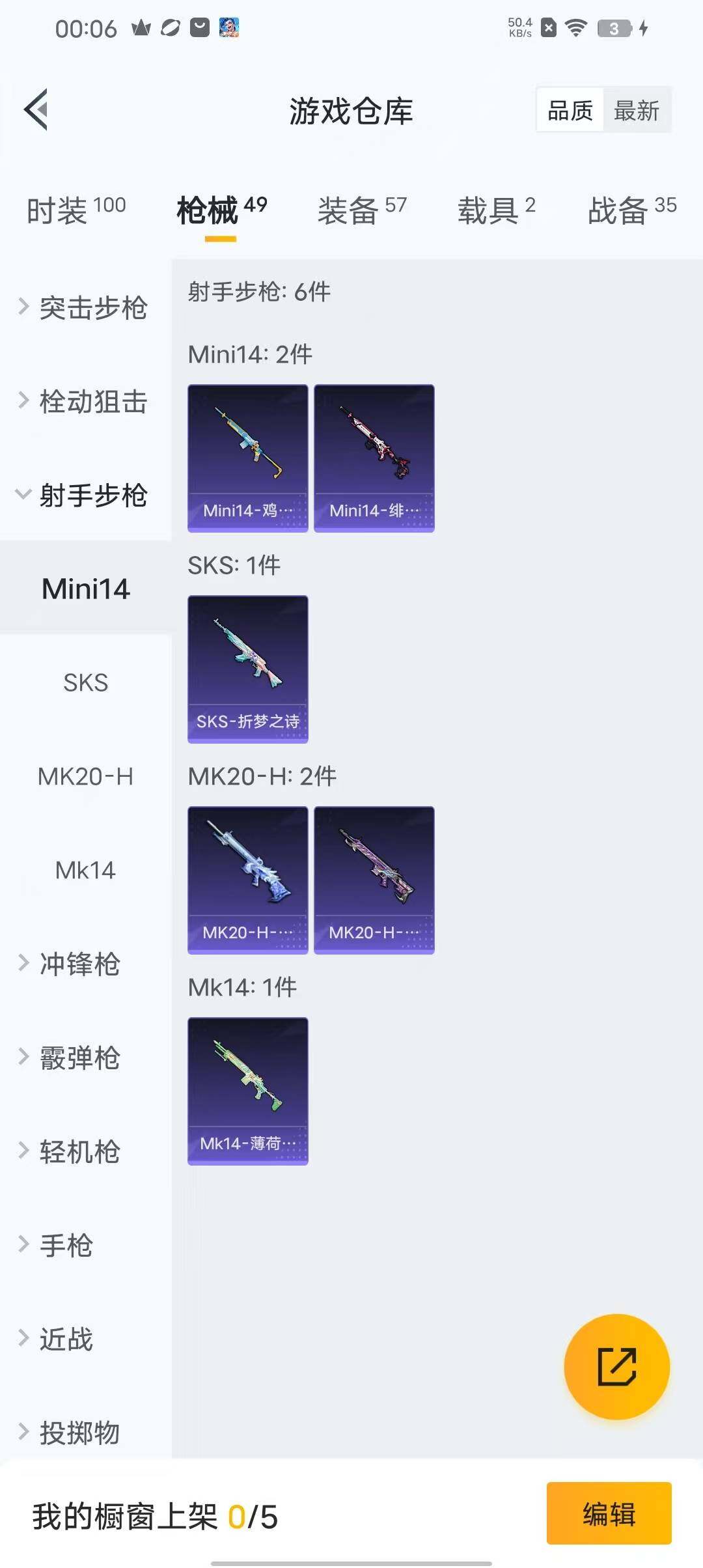
Task: Go back from the 游戏仓库 screen
Action: click(x=36, y=109)
